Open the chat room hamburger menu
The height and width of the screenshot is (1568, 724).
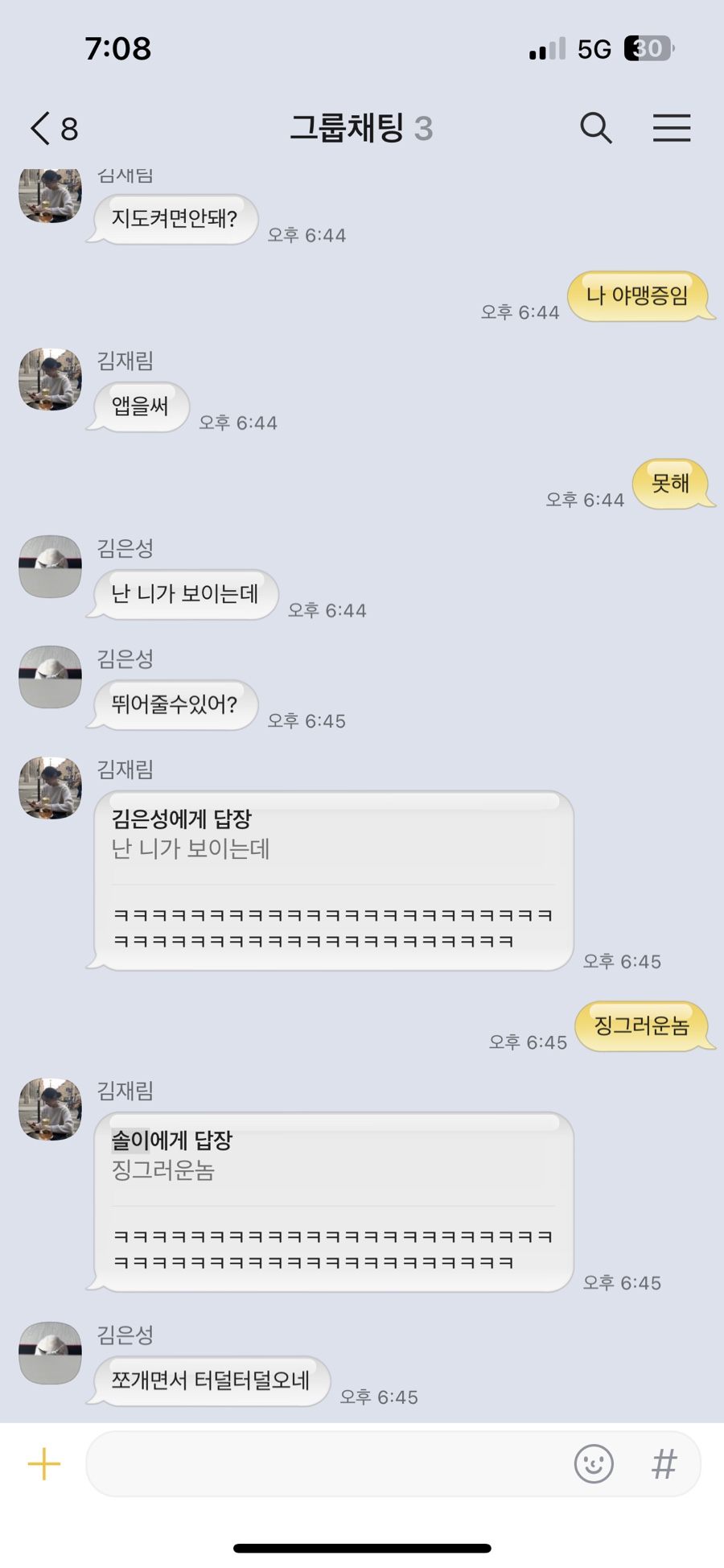coord(672,127)
